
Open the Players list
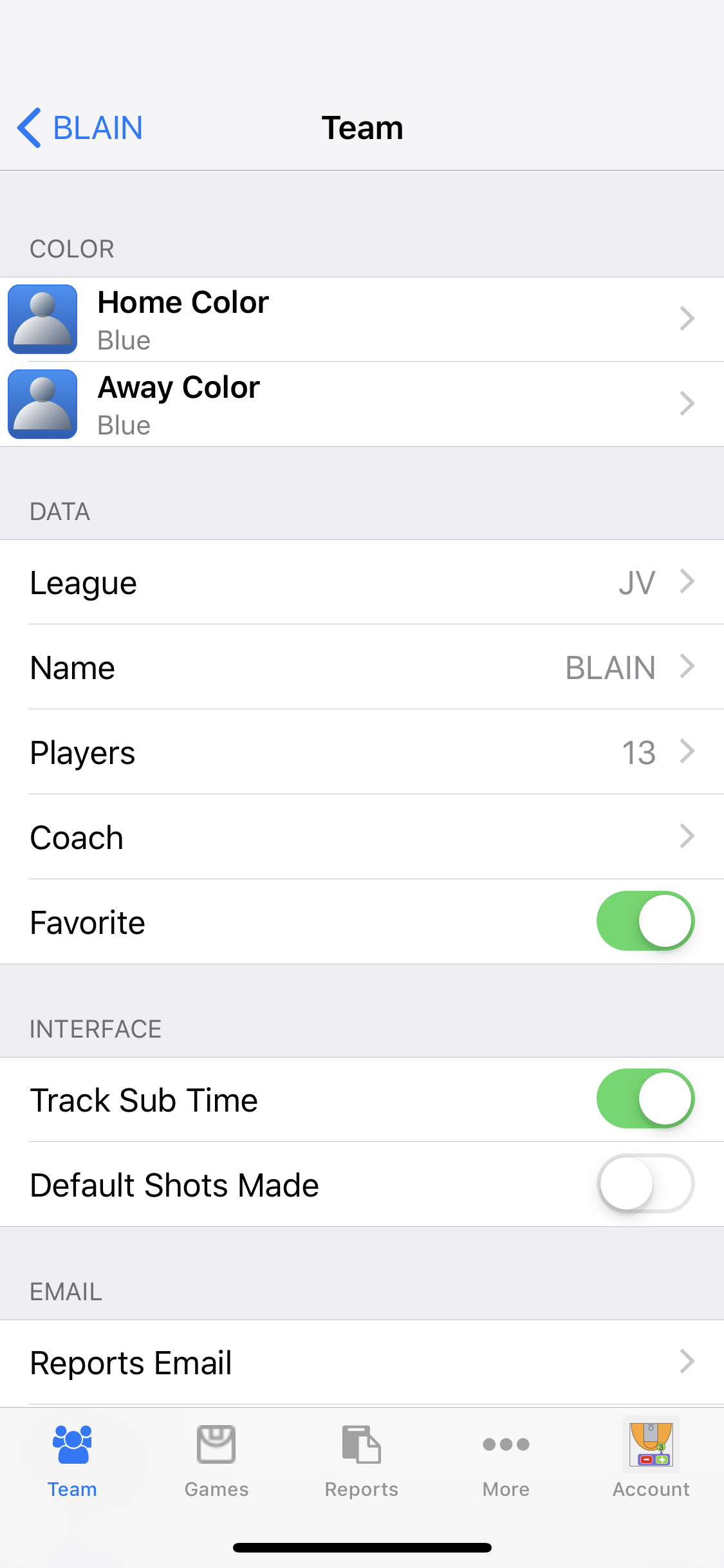coord(362,752)
